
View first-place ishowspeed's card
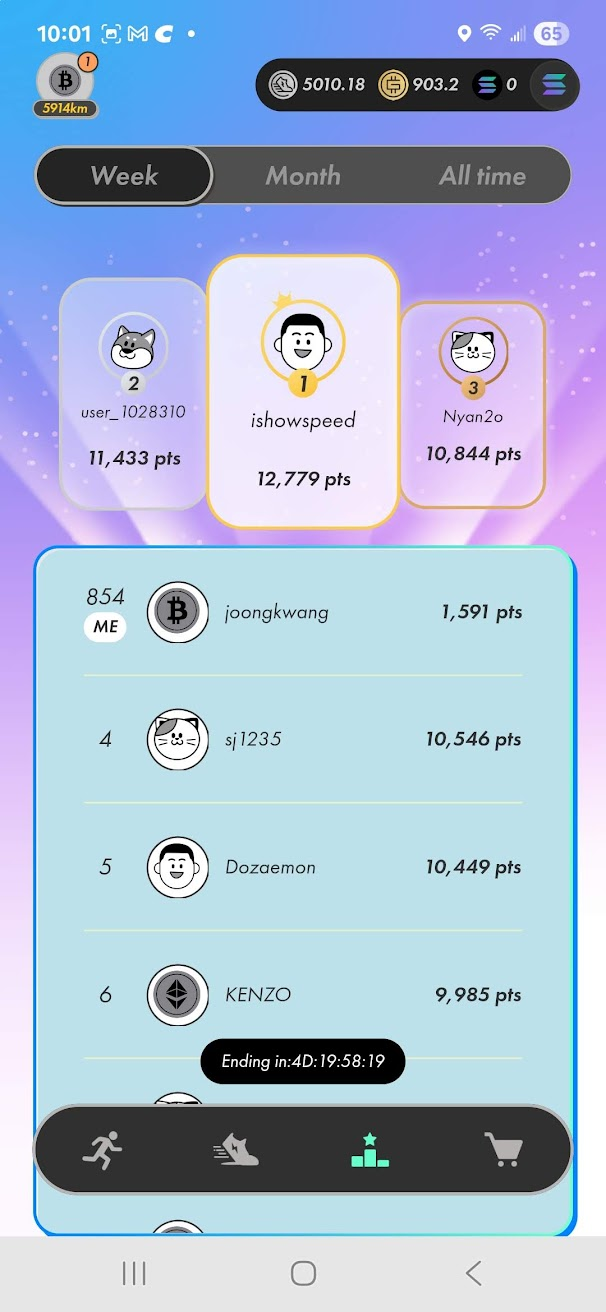303,390
